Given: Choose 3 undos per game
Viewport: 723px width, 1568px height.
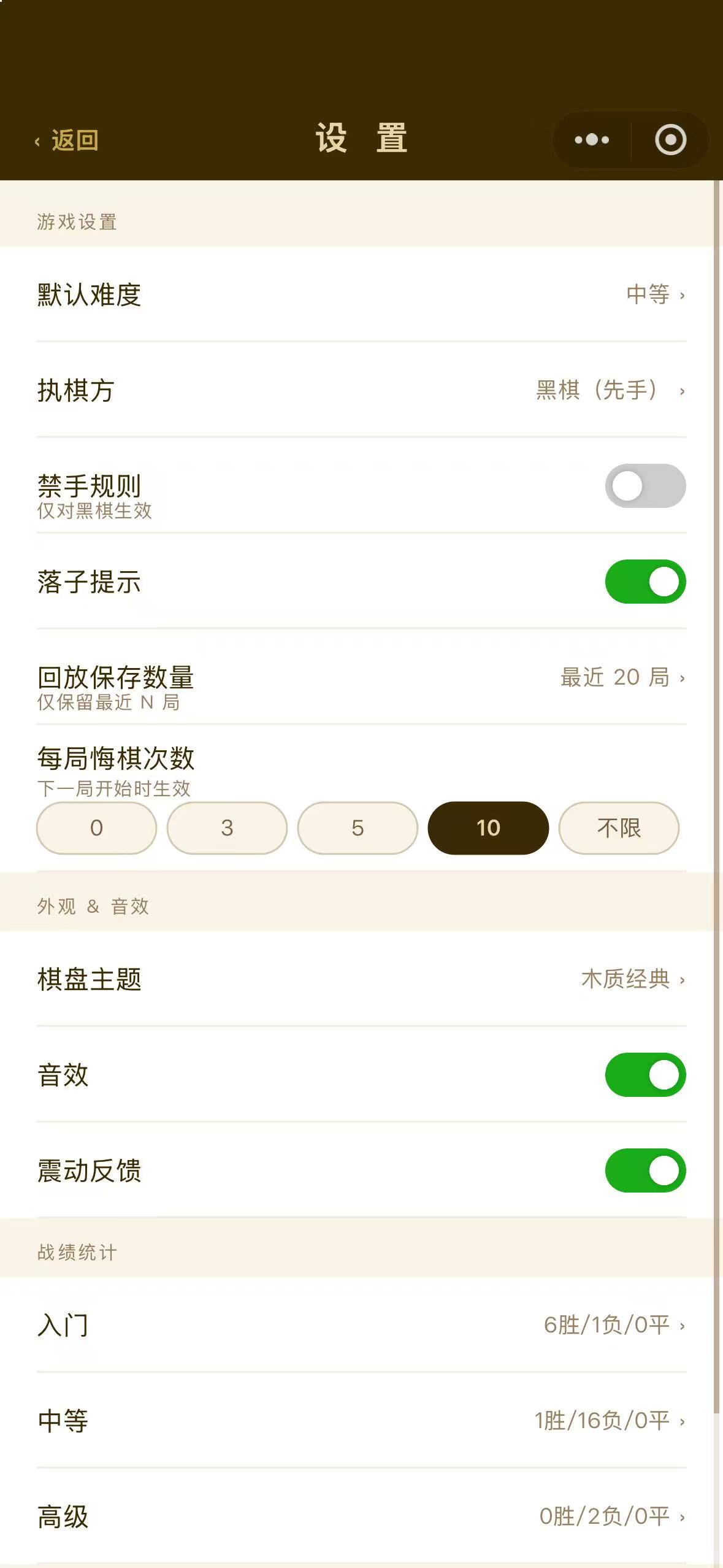Looking at the screenshot, I should pos(227,828).
